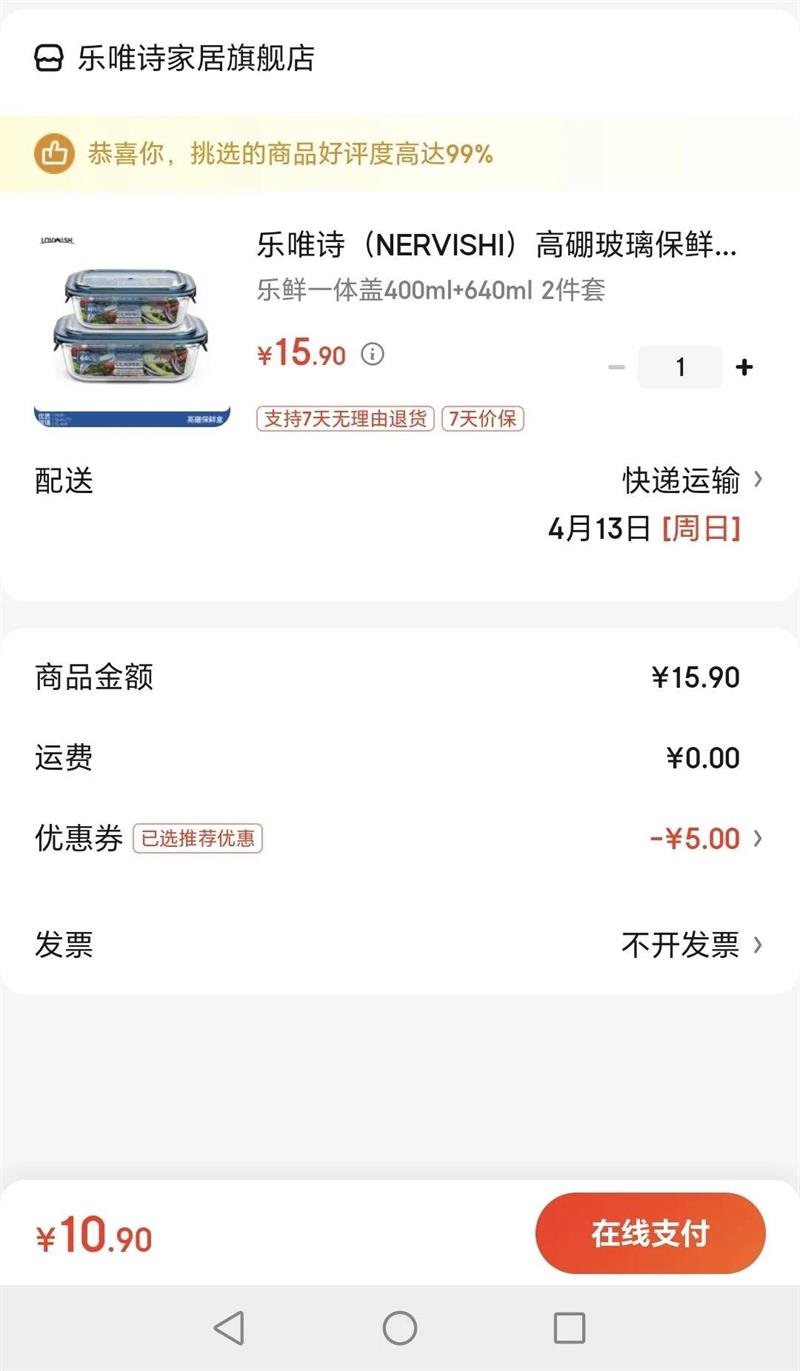This screenshot has height=1371, width=800.
Task: Tap the quantity field showing 1
Action: point(680,367)
